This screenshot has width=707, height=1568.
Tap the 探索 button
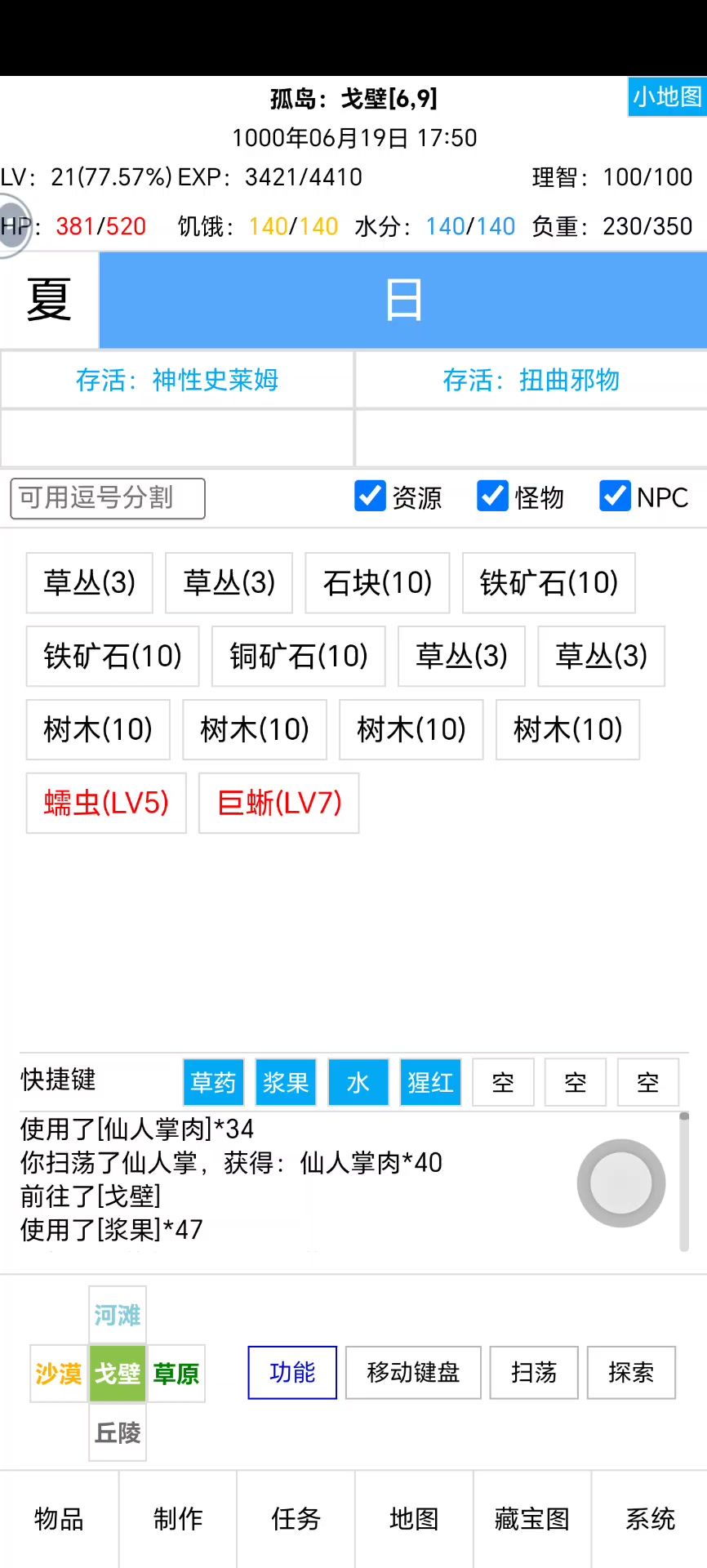pos(631,1373)
